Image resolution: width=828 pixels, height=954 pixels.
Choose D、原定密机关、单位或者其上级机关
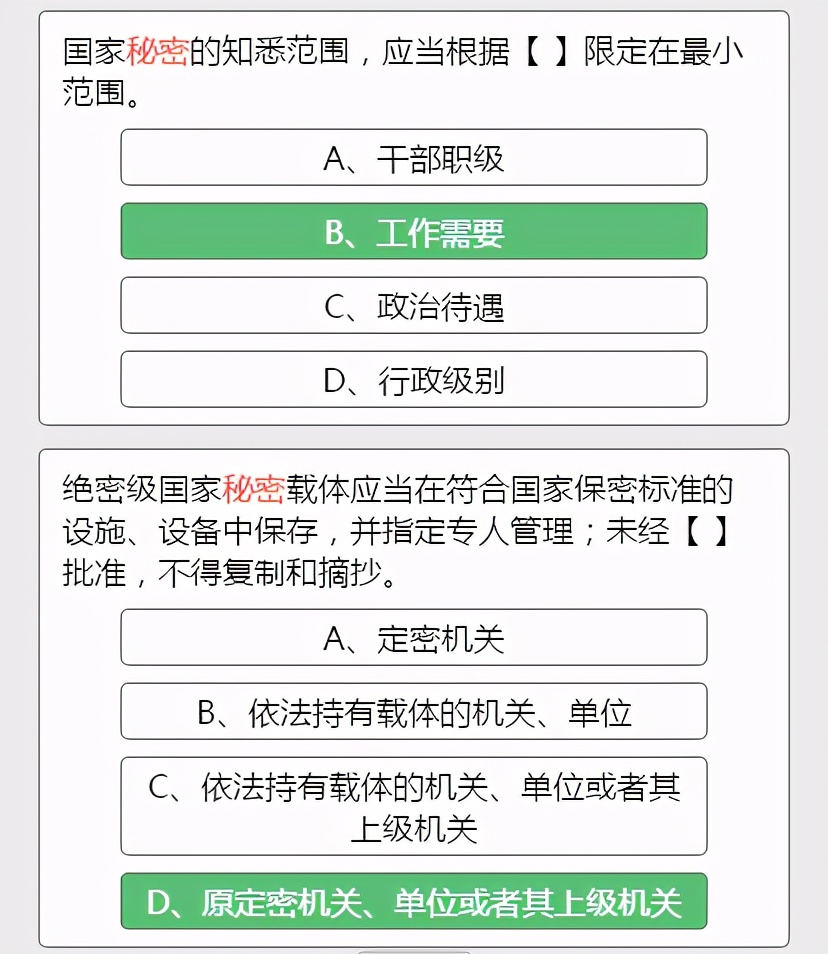tap(413, 902)
